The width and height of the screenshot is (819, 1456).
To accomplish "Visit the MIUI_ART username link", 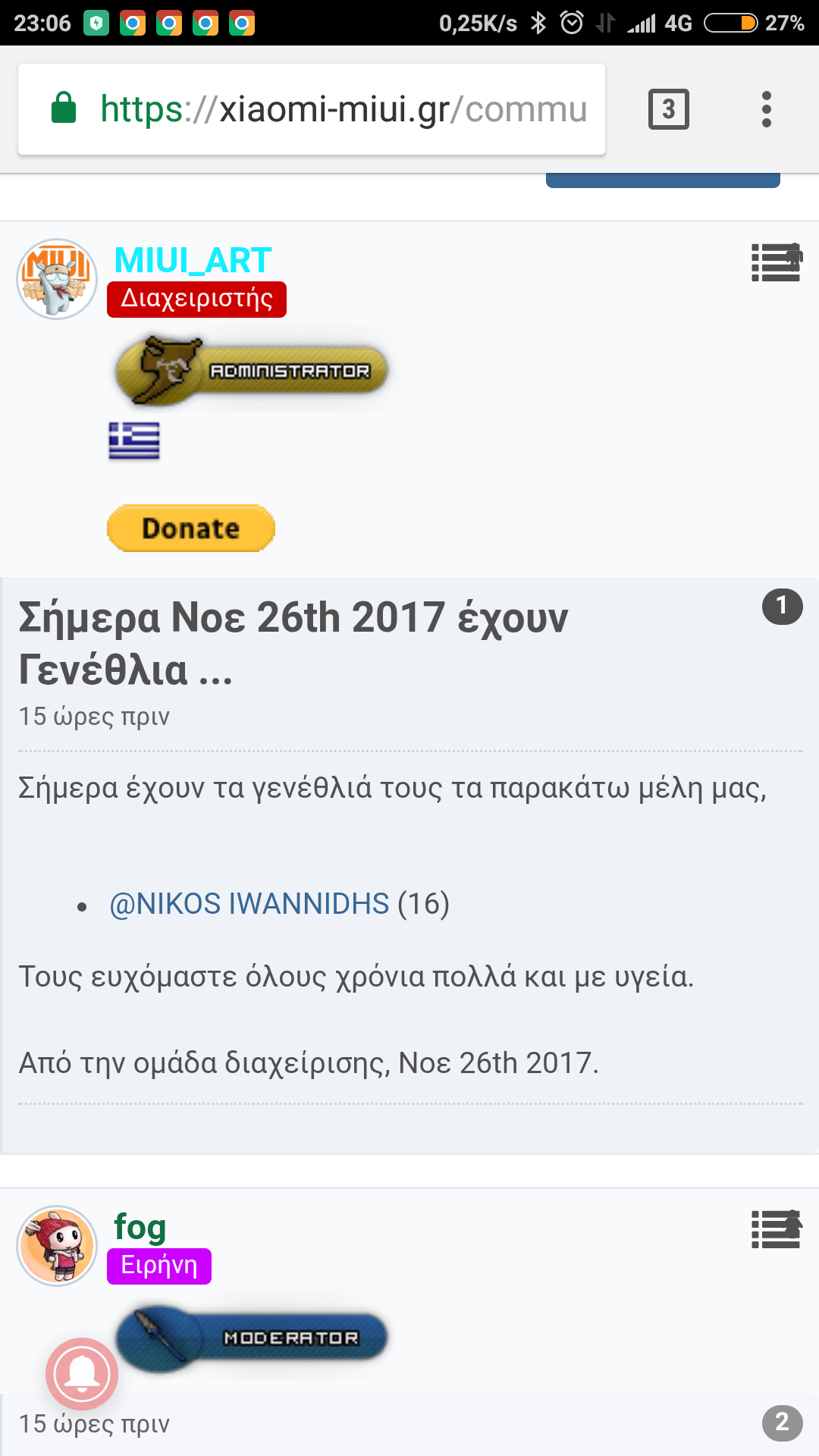I will pyautogui.click(x=193, y=261).
